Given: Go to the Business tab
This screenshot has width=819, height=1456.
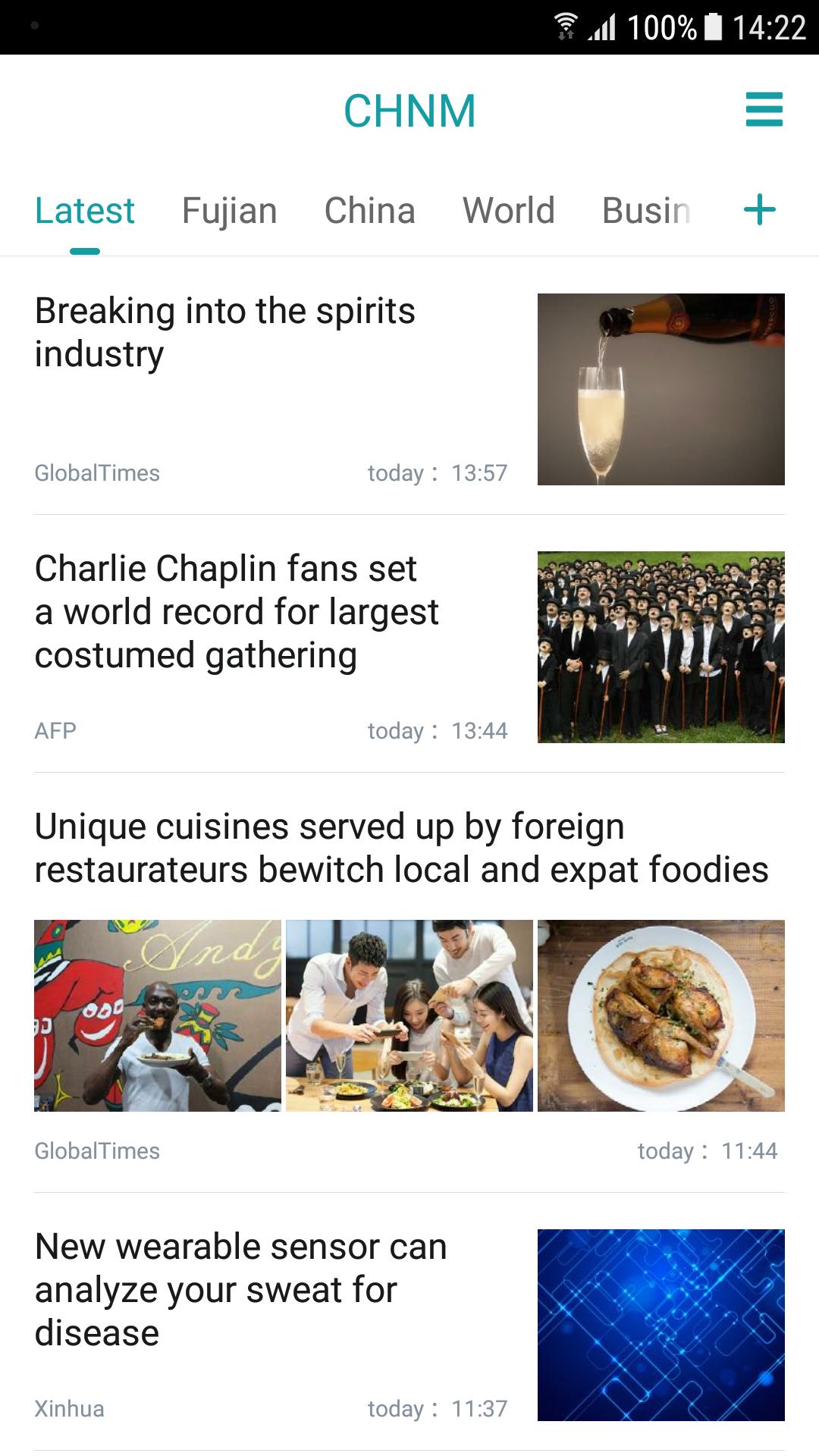Looking at the screenshot, I should pyautogui.click(x=646, y=211).
